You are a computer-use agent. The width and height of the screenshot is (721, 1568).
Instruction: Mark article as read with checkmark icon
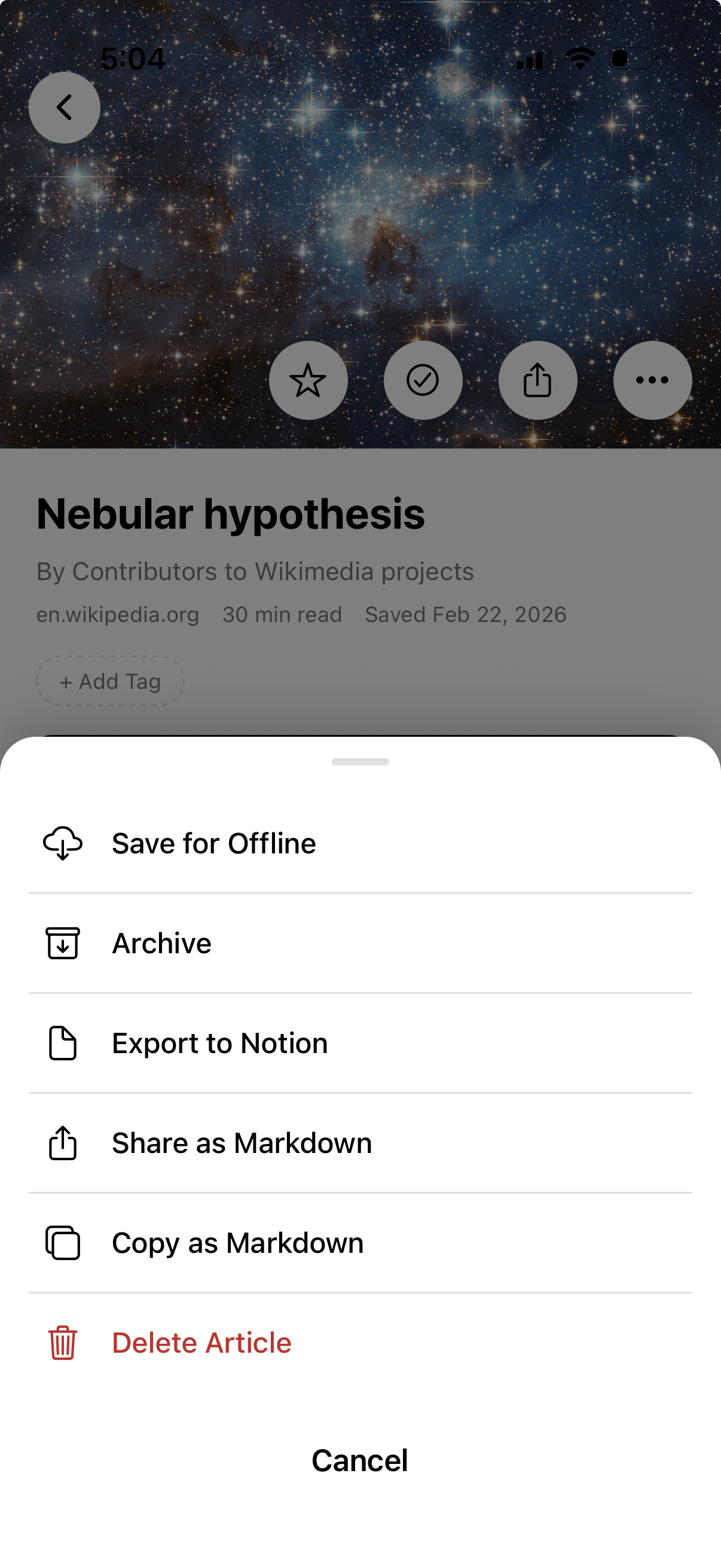423,380
